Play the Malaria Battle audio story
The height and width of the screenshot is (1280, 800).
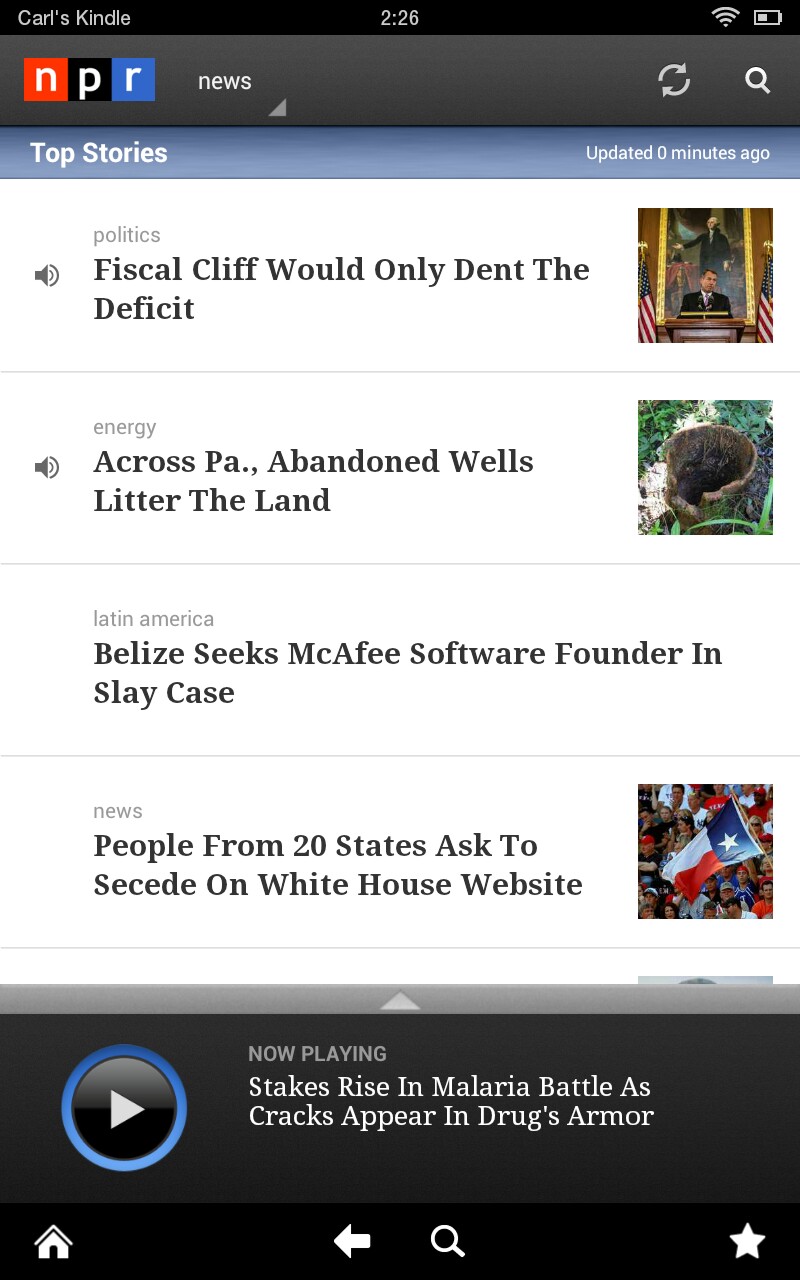(x=124, y=1108)
